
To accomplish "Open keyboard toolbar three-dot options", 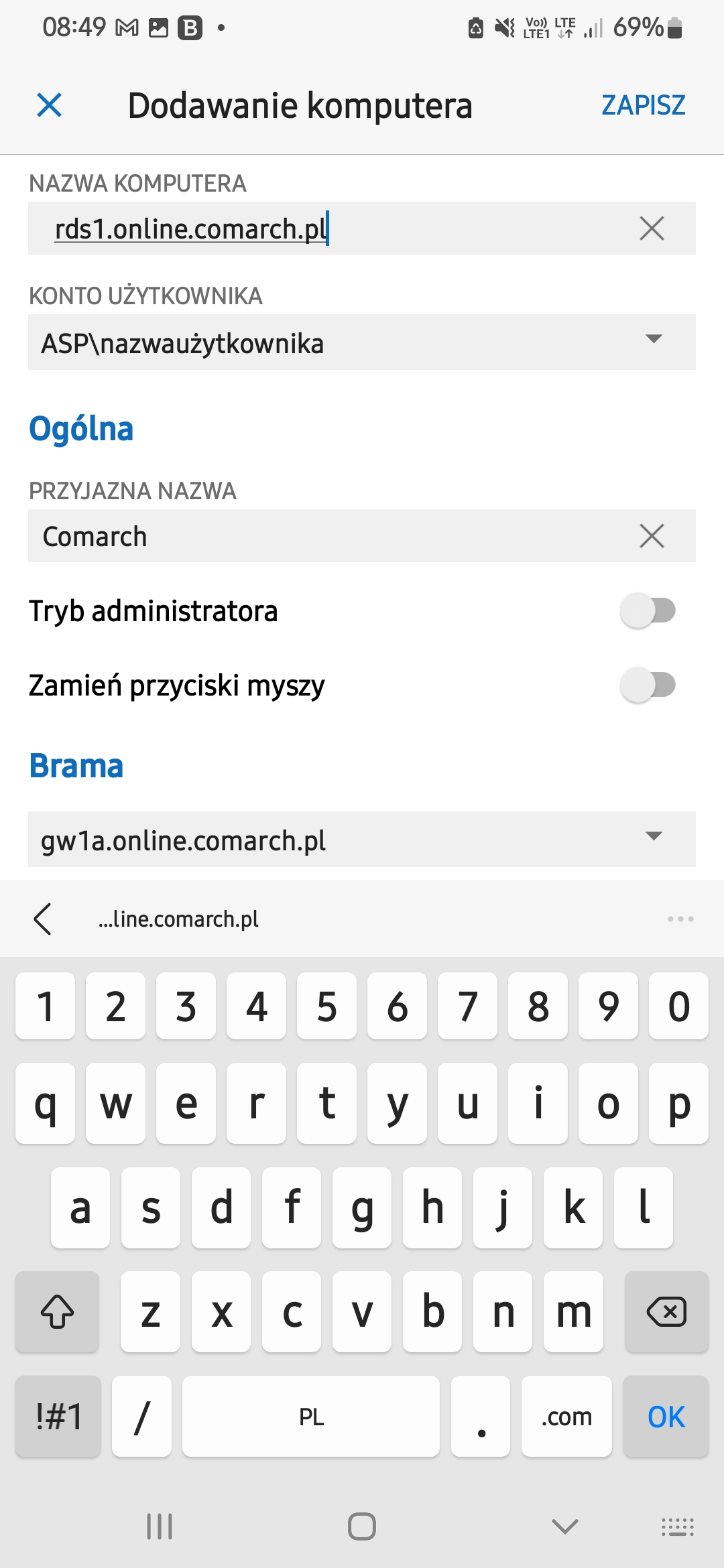I will tap(680, 919).
